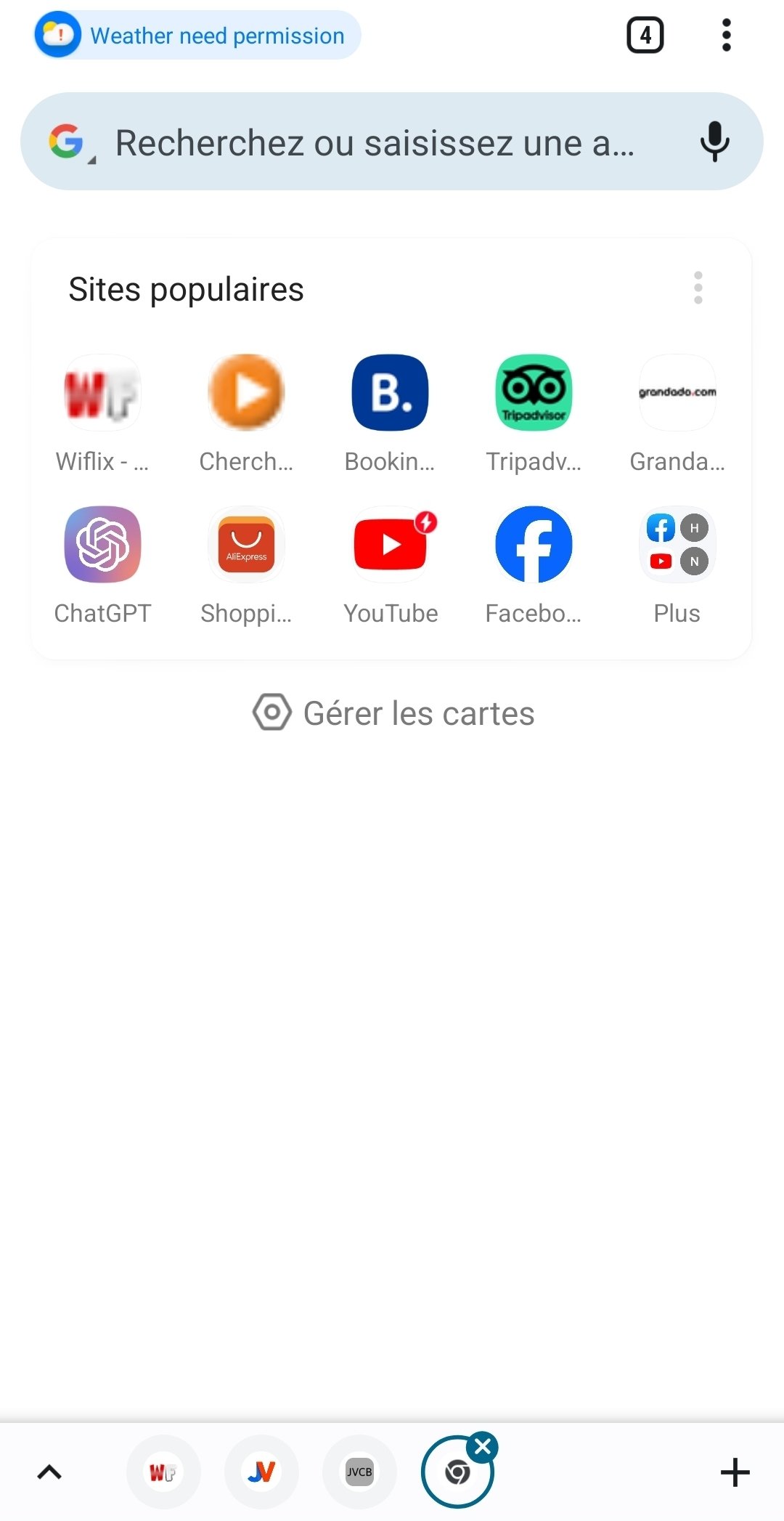
Task: Expand the bottom tab strip chevron
Action: (x=49, y=1472)
